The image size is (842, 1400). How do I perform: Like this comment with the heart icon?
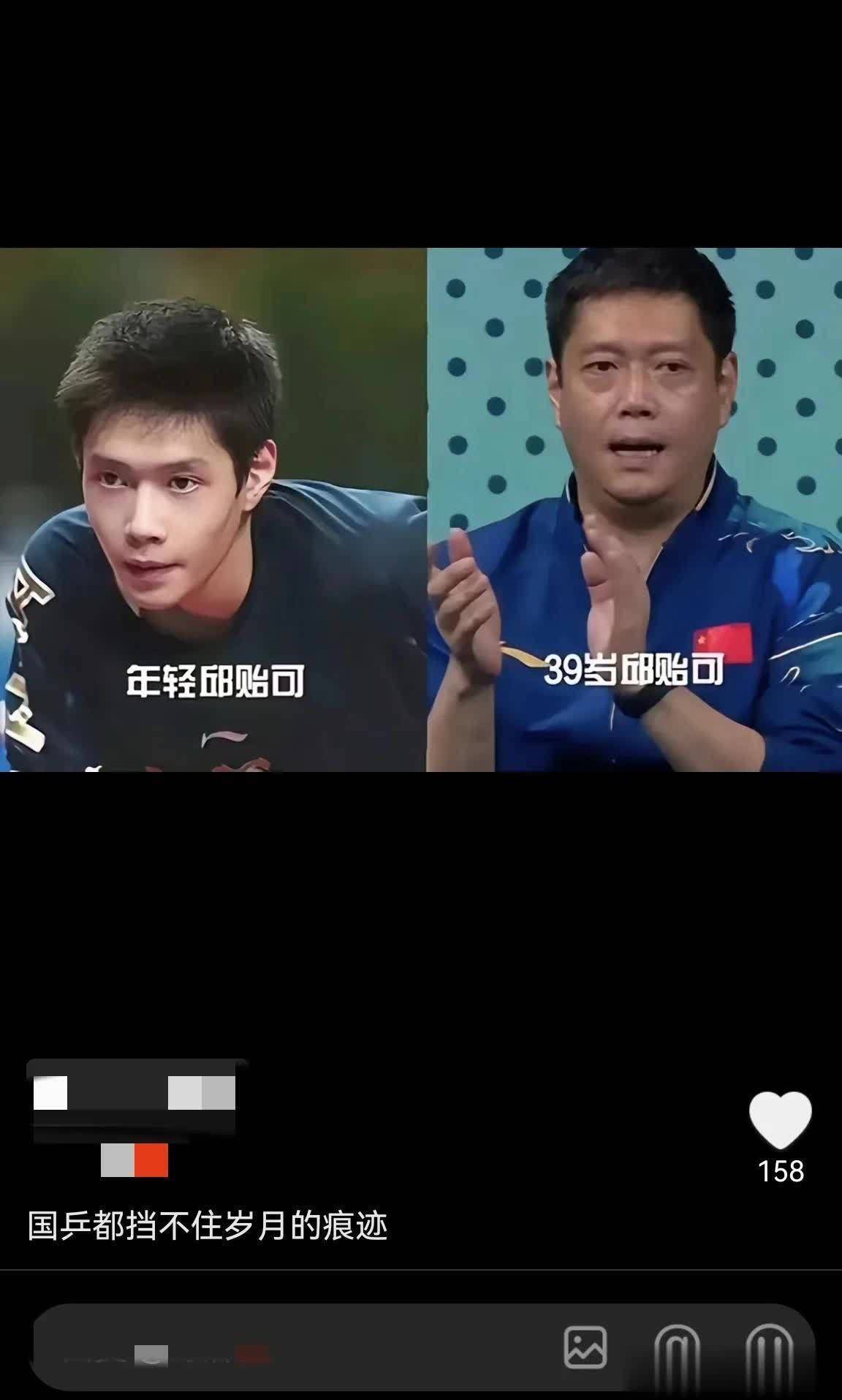point(780,1120)
